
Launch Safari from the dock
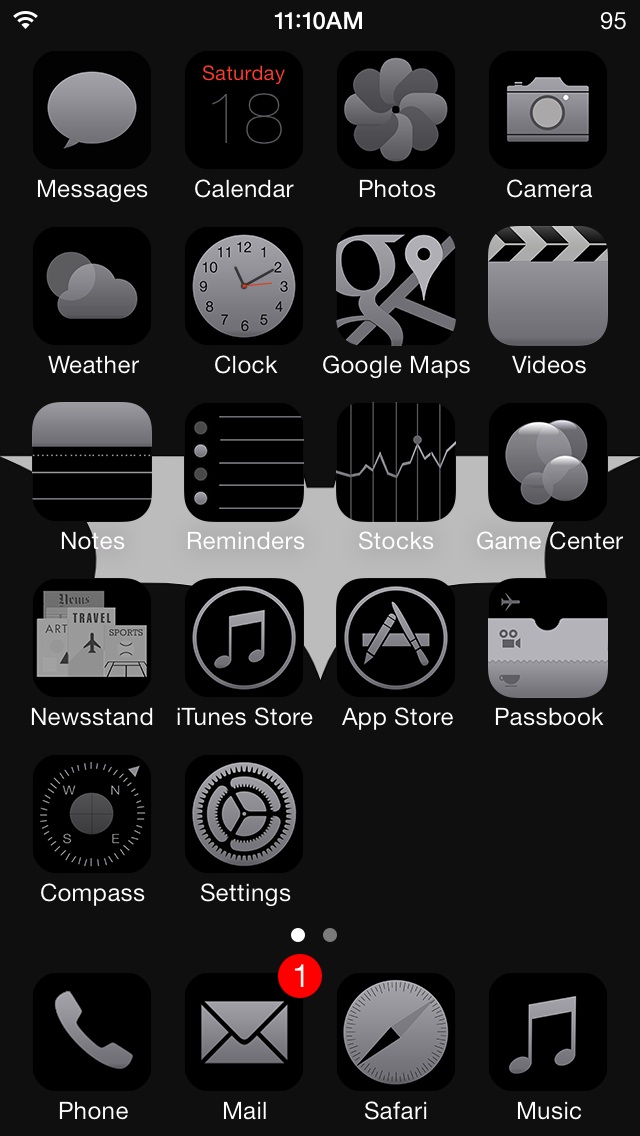point(396,1032)
